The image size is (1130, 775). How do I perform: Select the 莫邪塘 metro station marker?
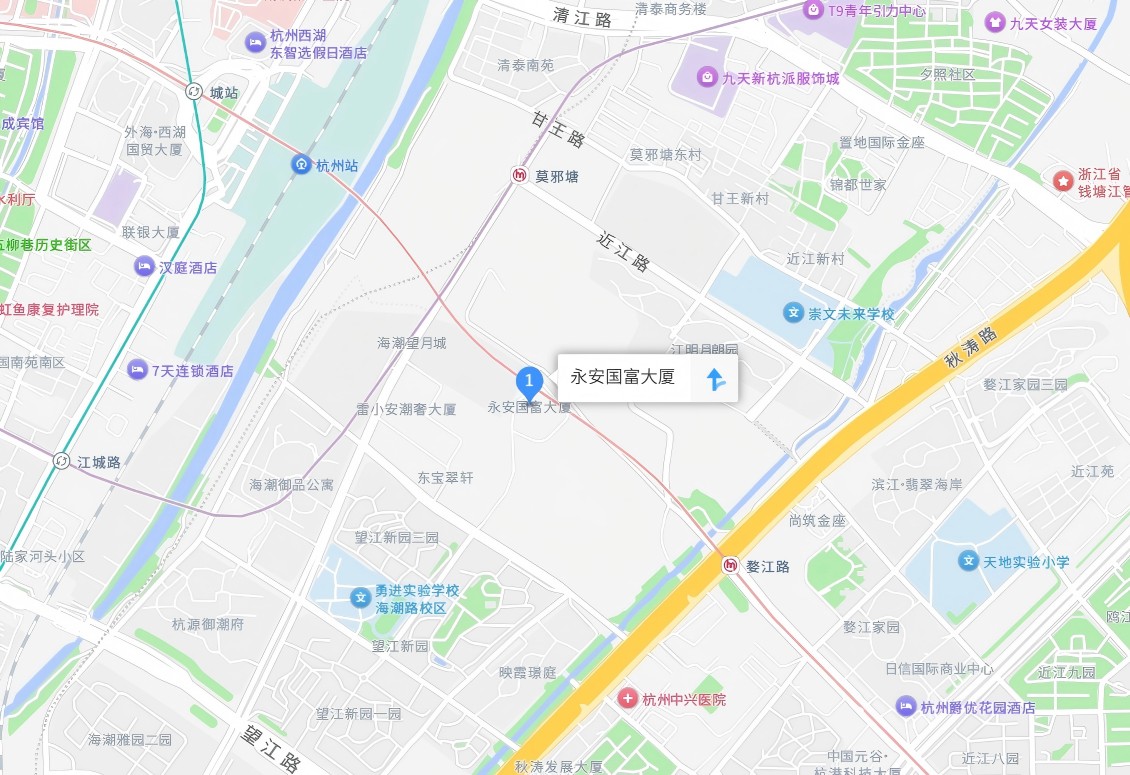point(519,176)
